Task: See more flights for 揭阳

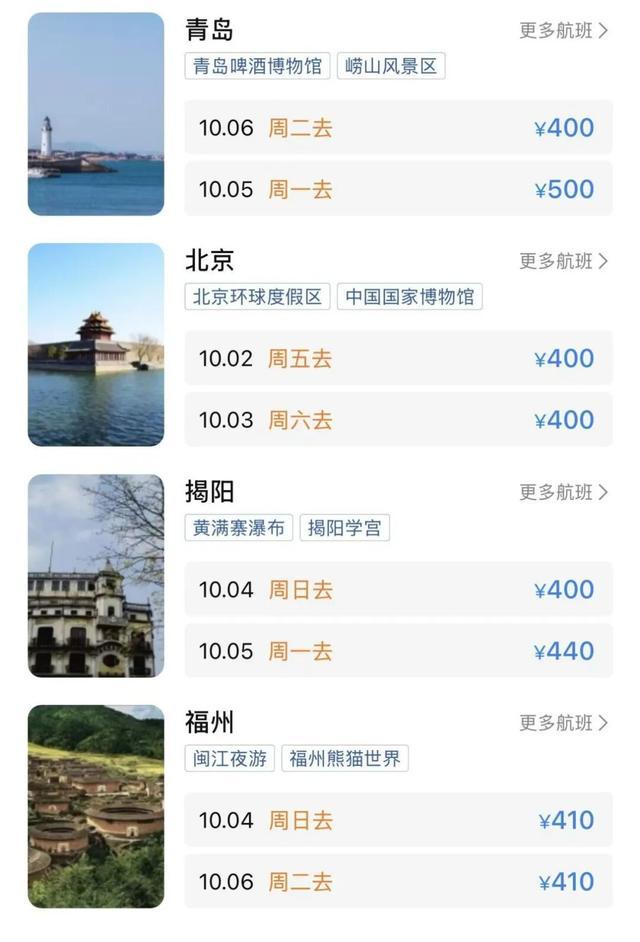Action: coord(563,492)
